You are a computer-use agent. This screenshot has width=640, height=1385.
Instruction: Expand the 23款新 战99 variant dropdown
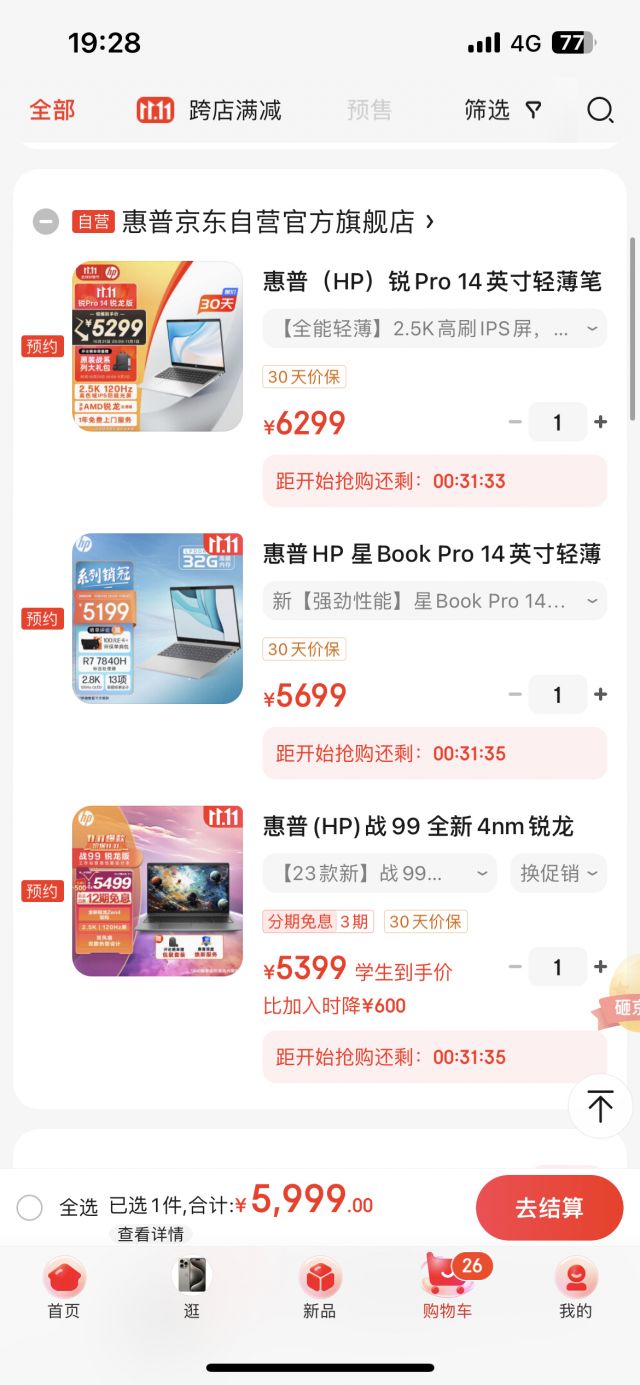coord(380,873)
